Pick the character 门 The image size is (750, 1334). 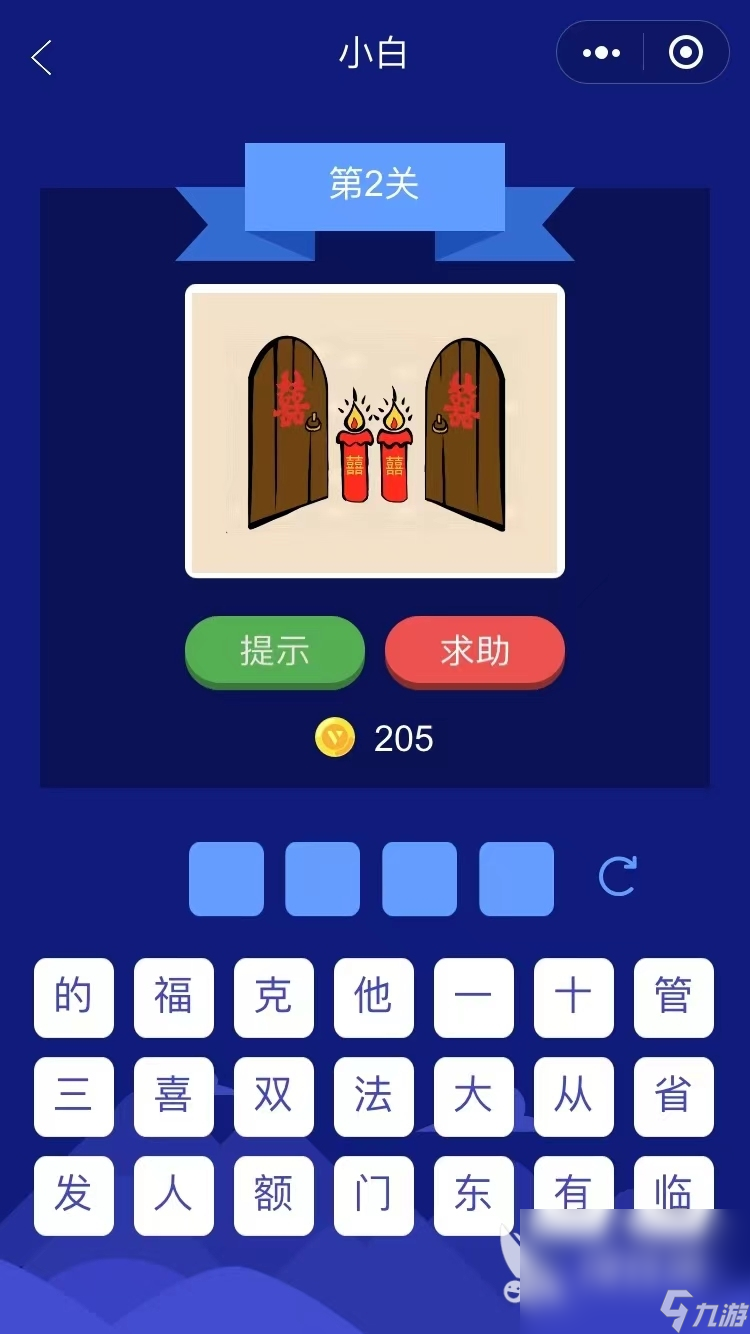[x=373, y=1194]
